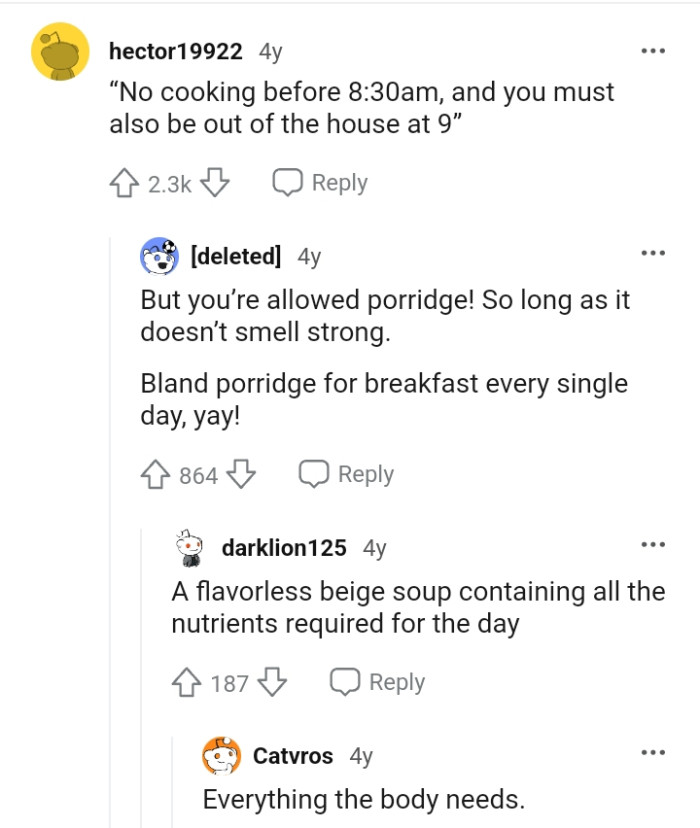The image size is (700, 828).
Task: Downvote darklion125's comment
Action: tap(272, 683)
